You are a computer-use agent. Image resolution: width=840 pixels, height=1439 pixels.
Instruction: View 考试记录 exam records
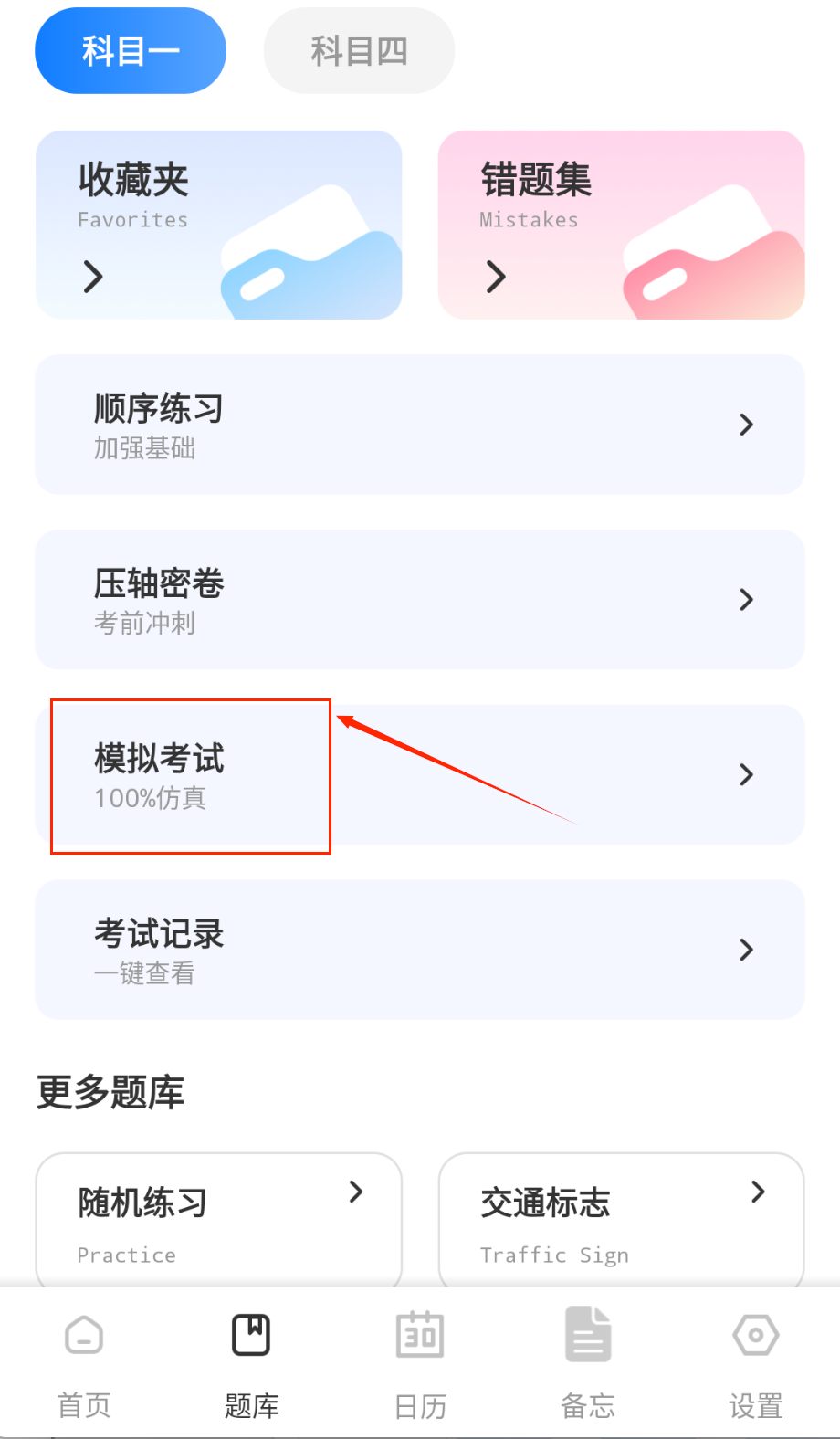[419, 950]
